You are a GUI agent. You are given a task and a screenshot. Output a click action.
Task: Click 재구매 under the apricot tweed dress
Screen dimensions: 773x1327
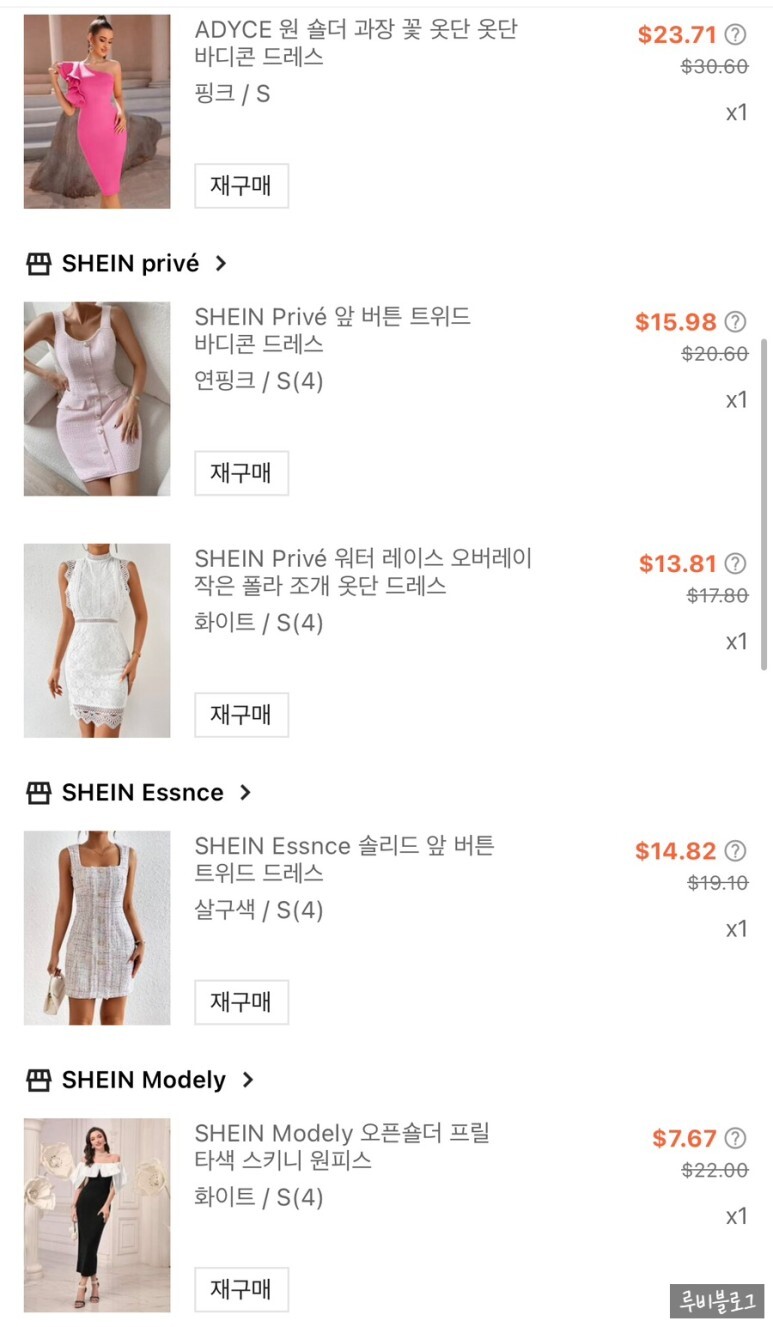(240, 1001)
